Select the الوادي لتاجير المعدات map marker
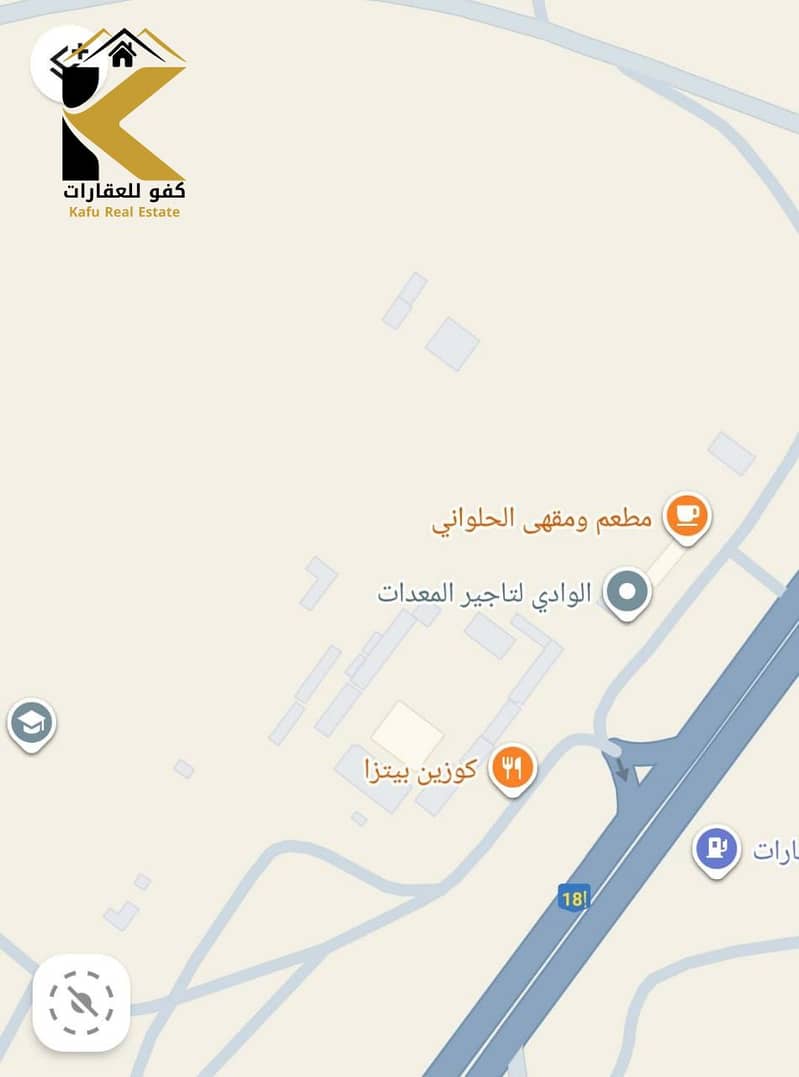Screen dimensions: 799x1077 (627, 593)
